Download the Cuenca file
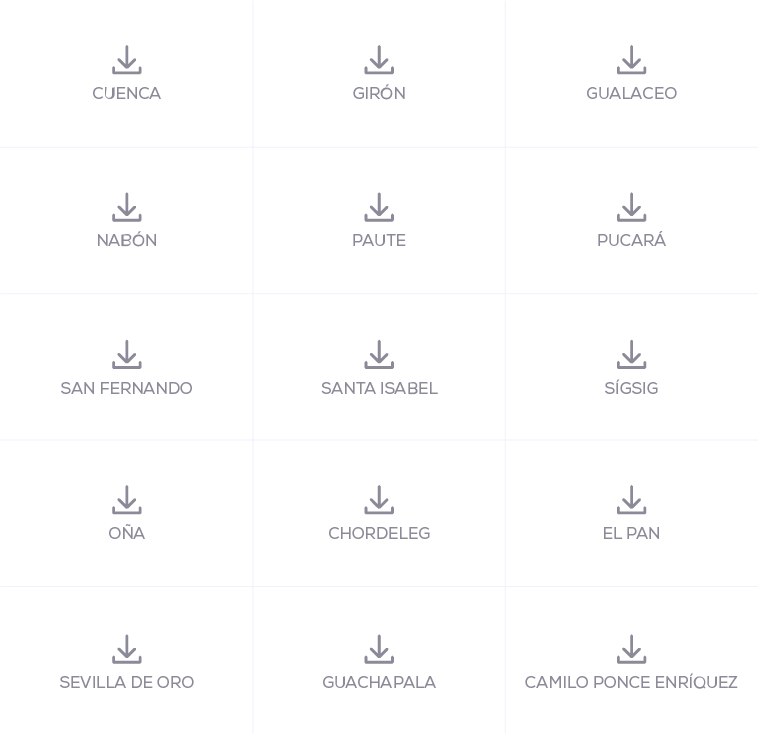Screen dimensions: 758x733 126,73
